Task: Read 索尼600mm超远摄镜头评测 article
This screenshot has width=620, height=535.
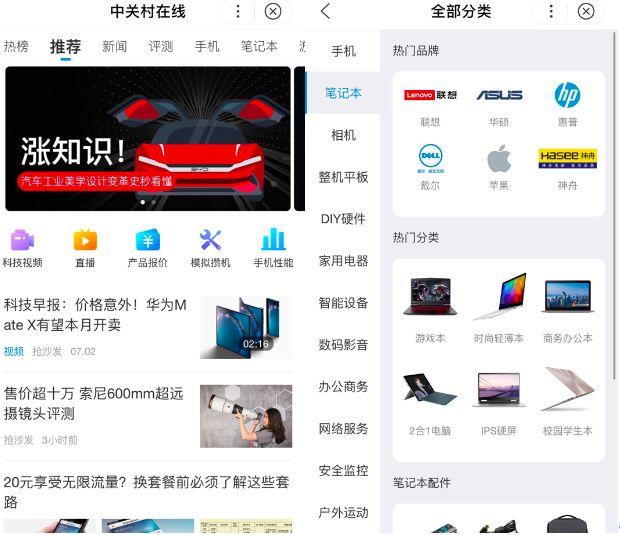Action: 95,403
